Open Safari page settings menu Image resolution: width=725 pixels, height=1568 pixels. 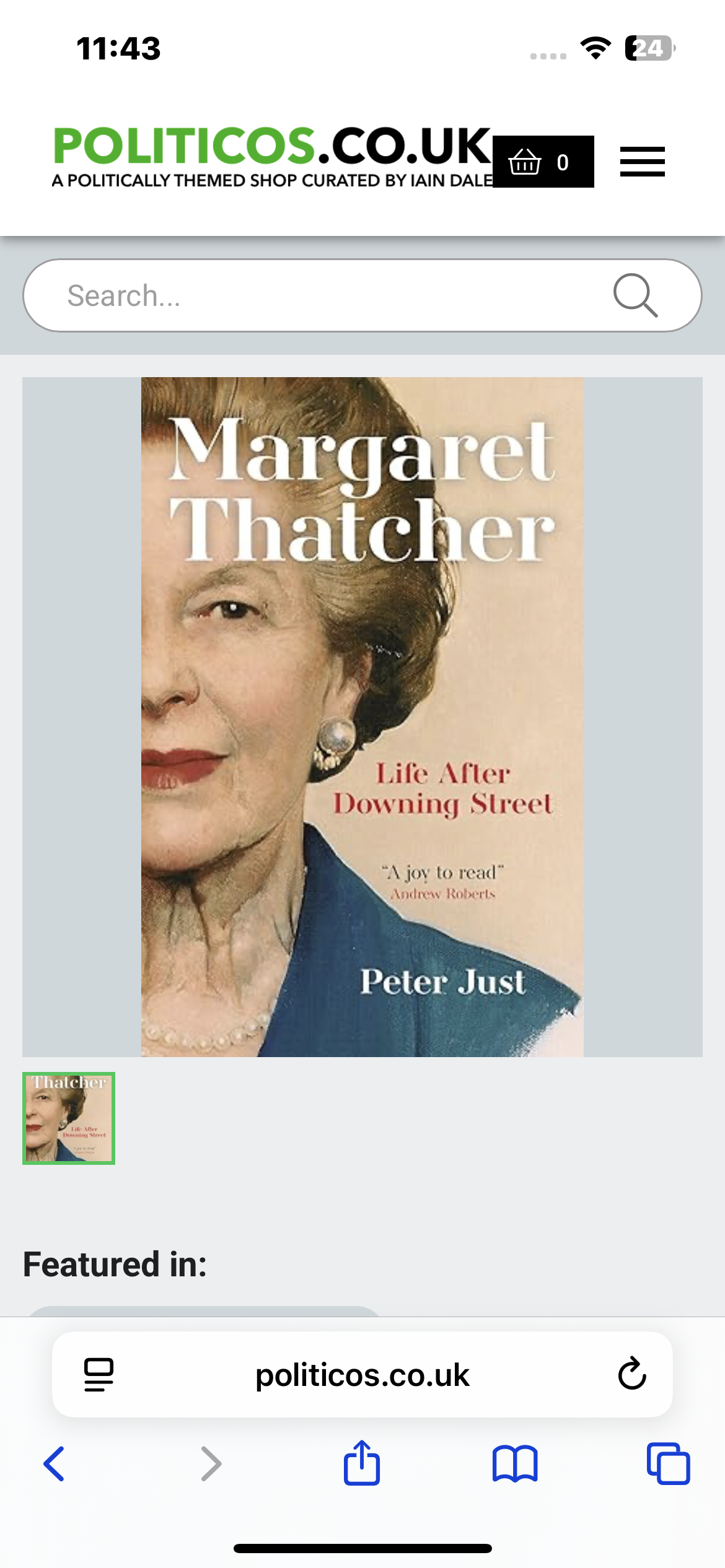pos(99,1375)
